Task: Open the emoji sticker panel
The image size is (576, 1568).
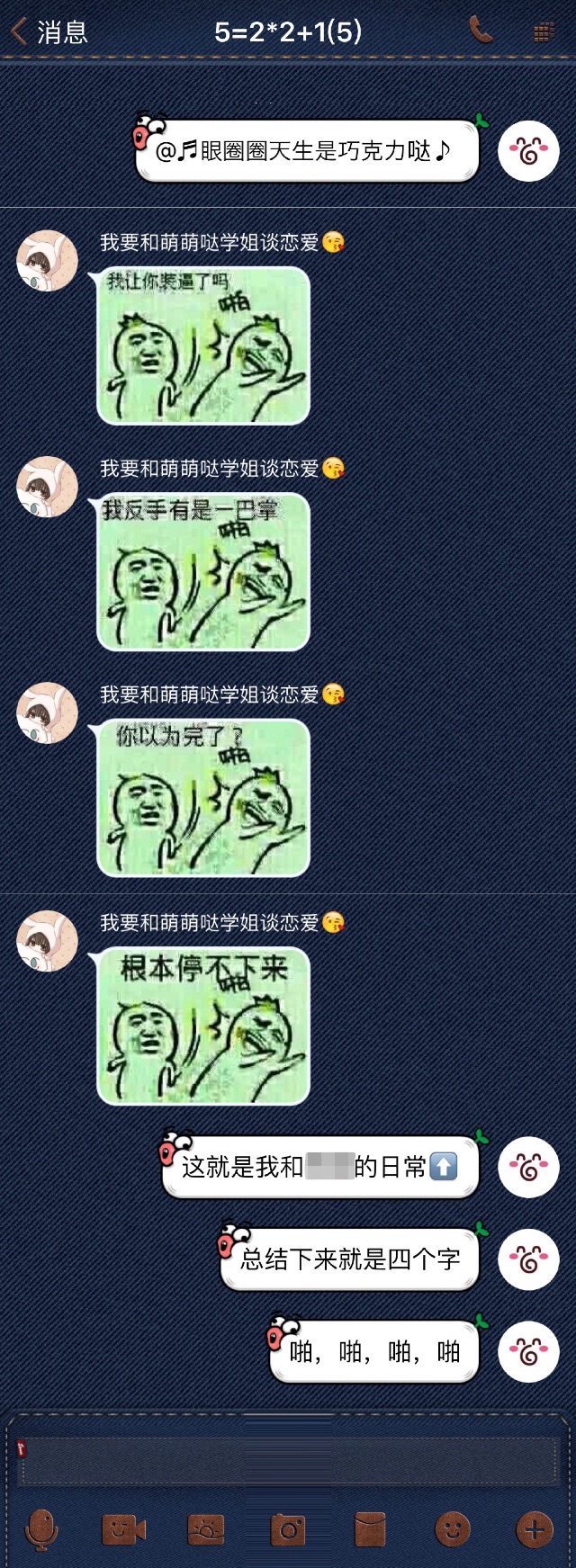Action: [453, 1529]
